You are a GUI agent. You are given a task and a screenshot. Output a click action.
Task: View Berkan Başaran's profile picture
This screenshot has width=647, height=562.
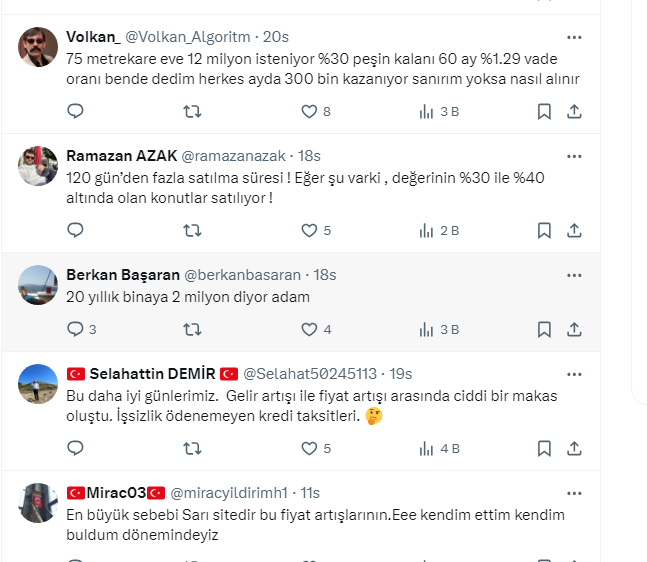pos(38,285)
